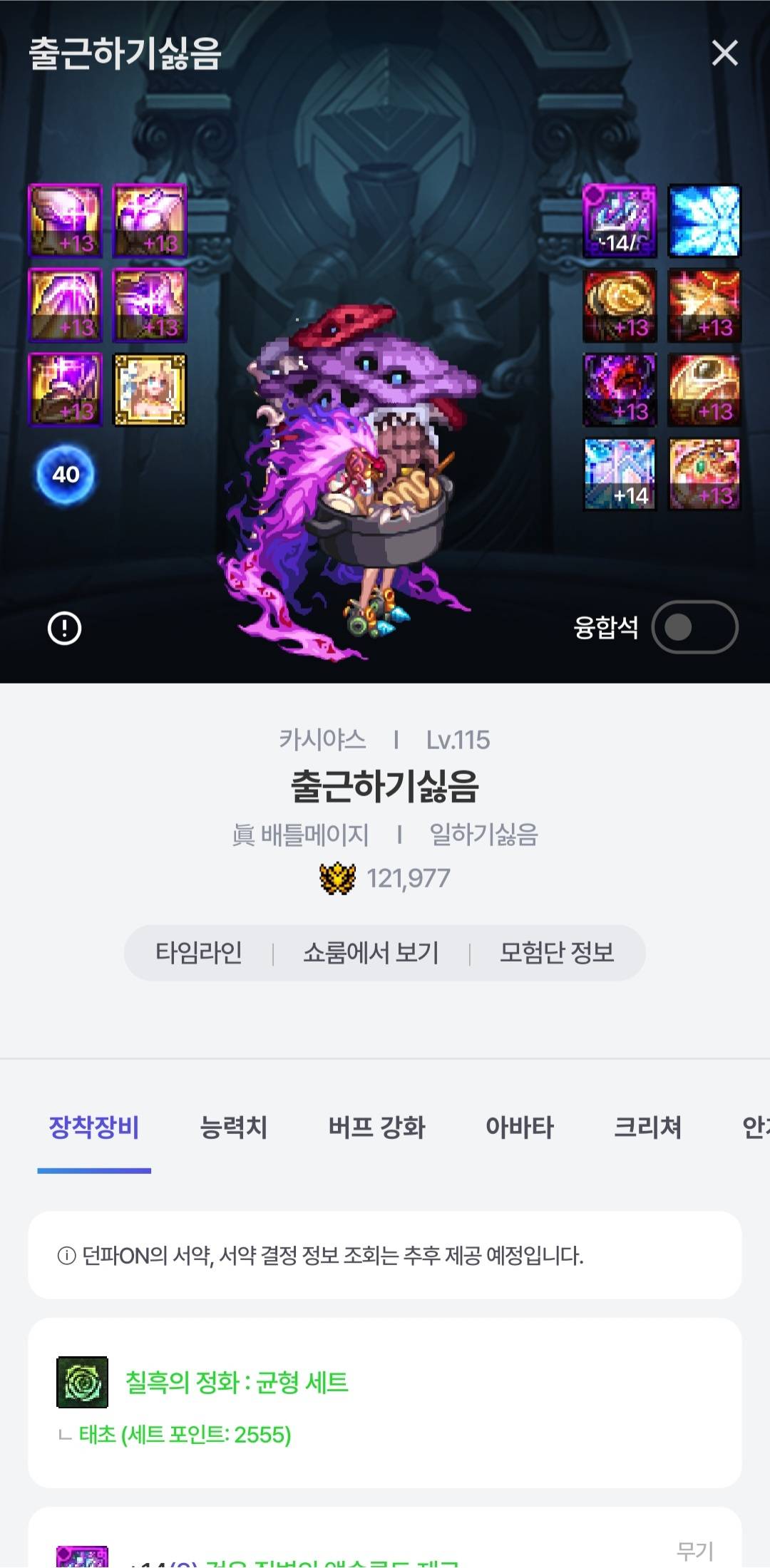The height and width of the screenshot is (1568, 770).
Task: Tap the blue 40 orb badge
Action: (66, 475)
